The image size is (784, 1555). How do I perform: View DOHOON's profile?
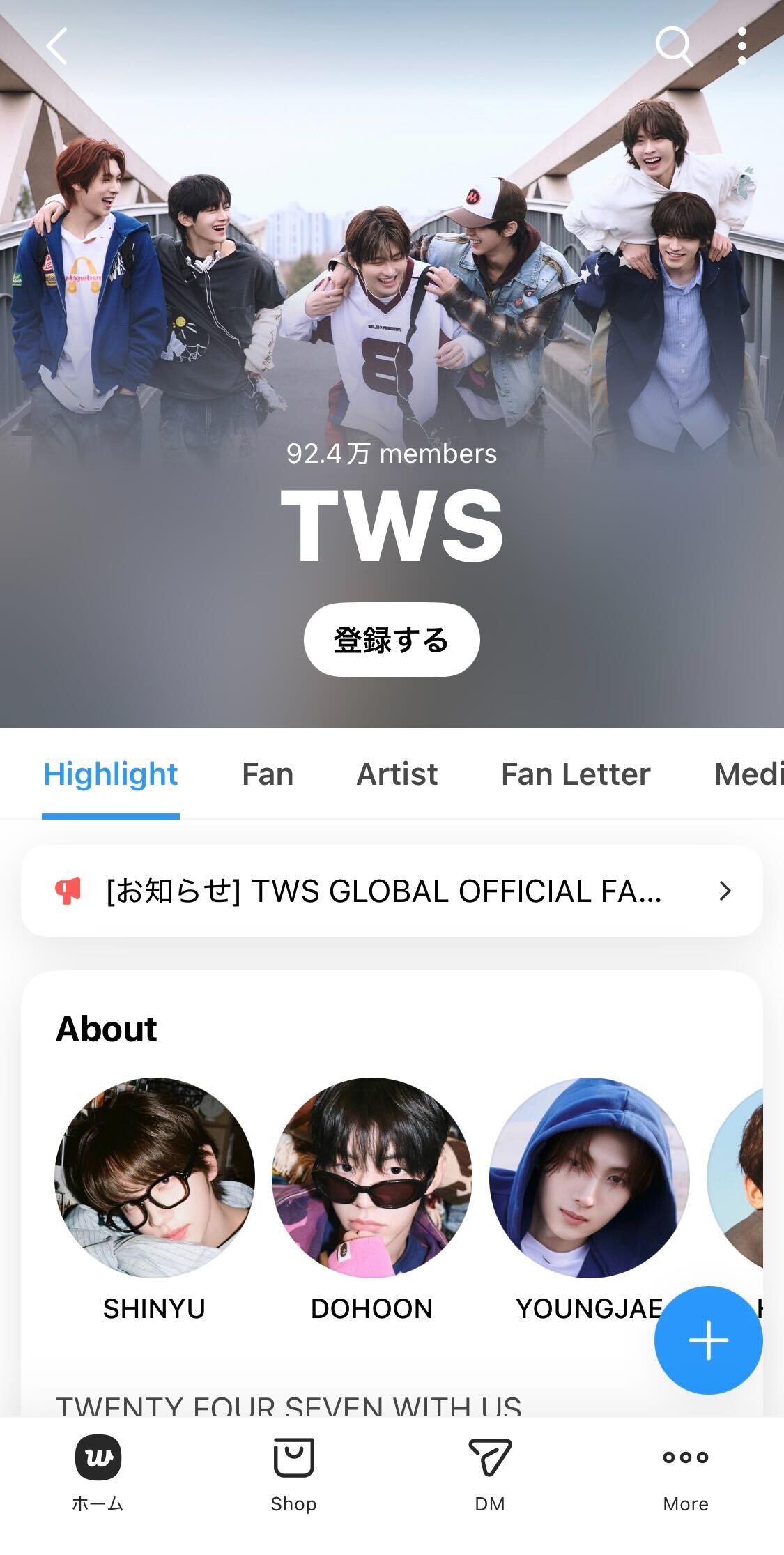click(x=372, y=1178)
